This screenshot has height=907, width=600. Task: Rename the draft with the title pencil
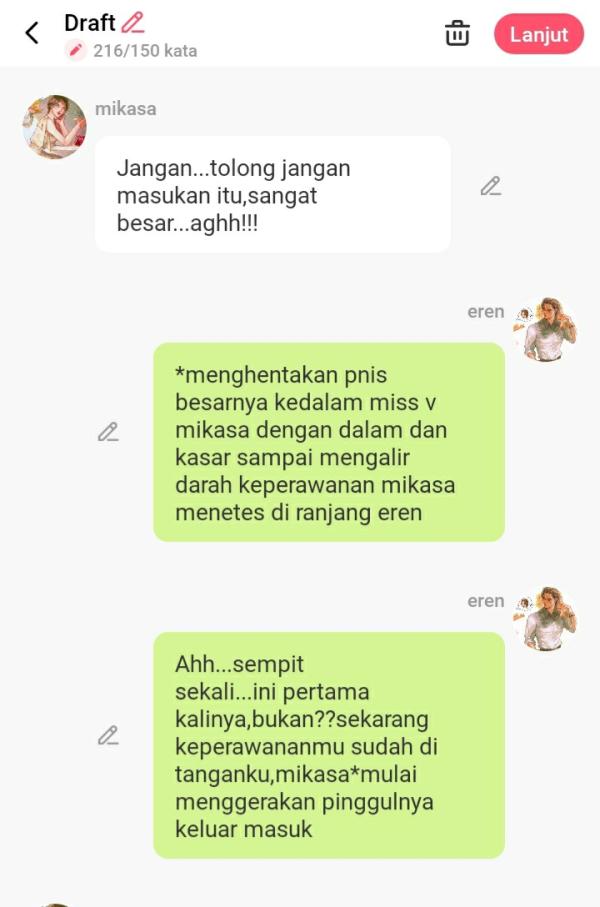point(132,22)
